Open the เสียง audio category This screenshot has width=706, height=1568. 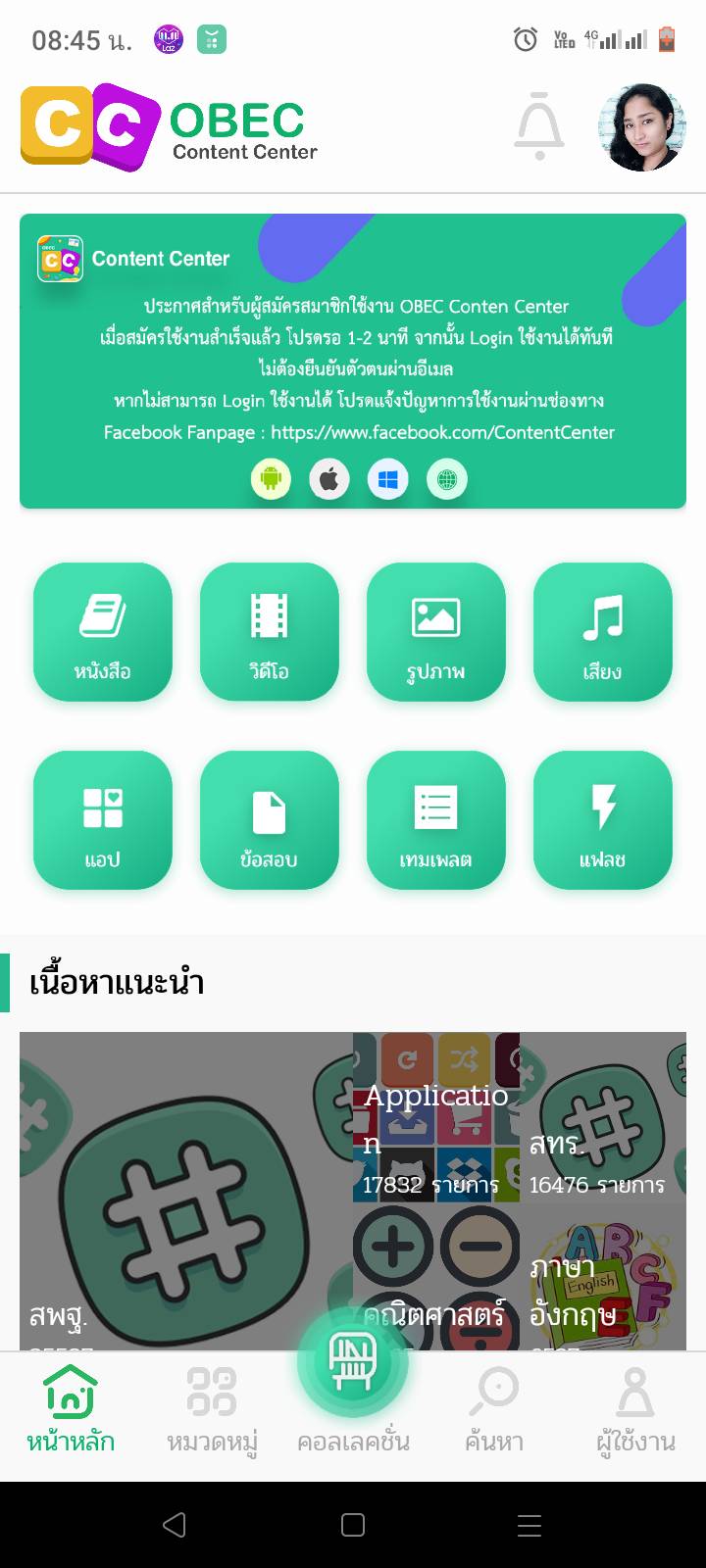pos(603,632)
